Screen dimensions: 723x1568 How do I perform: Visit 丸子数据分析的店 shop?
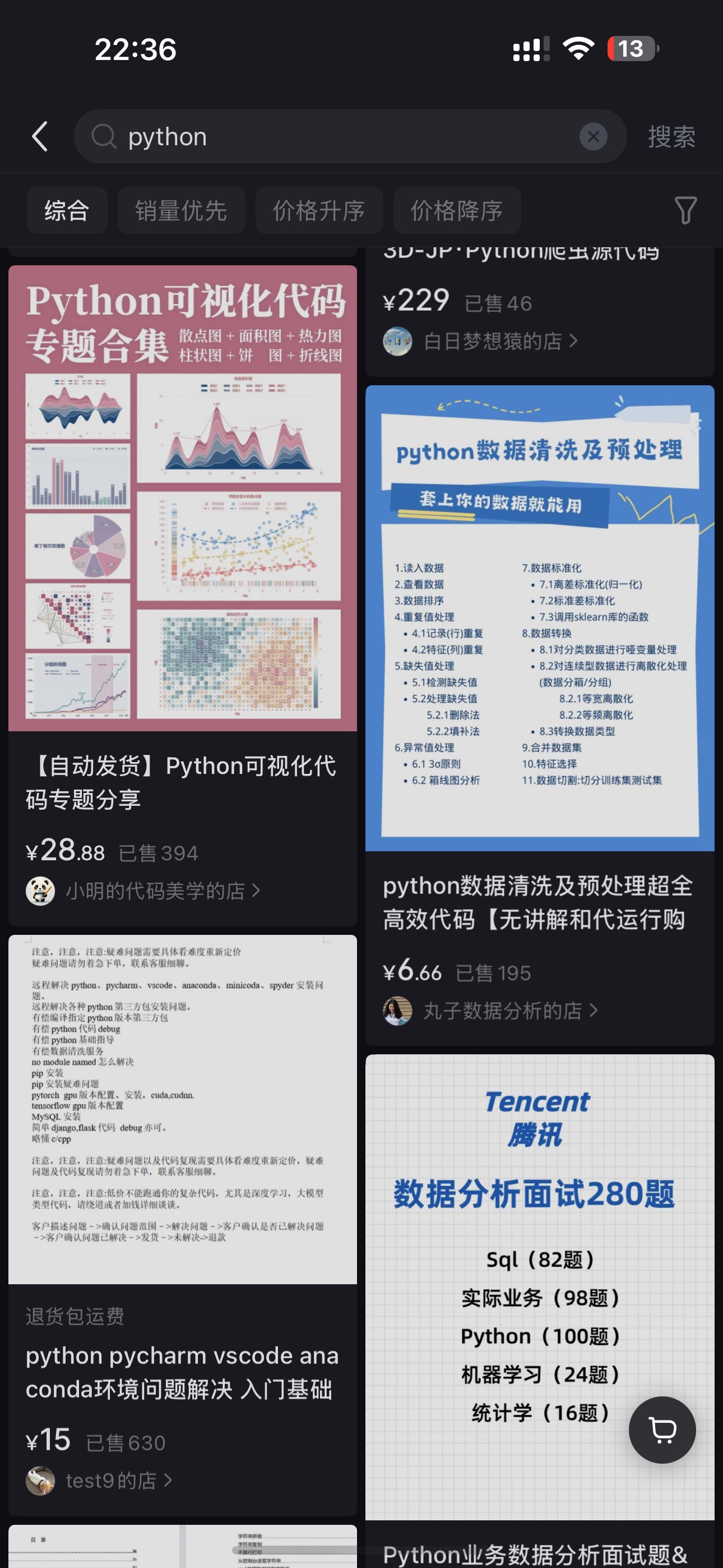[x=502, y=1011]
